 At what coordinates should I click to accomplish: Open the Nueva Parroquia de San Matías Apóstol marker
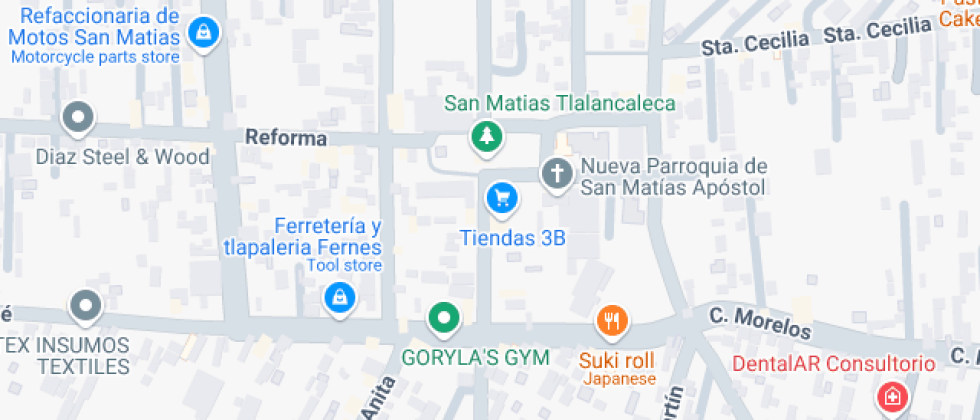[x=557, y=173]
